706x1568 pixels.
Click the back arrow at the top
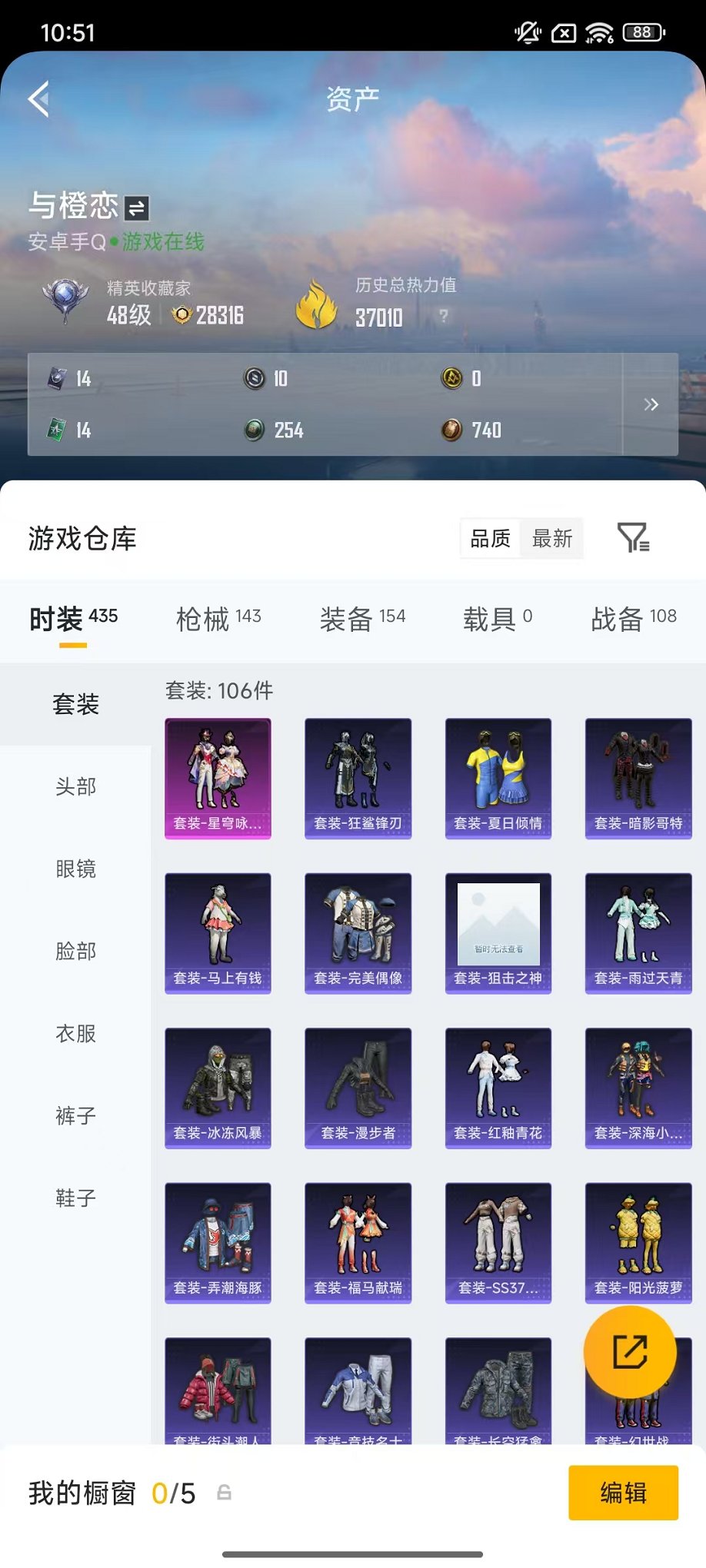click(39, 99)
